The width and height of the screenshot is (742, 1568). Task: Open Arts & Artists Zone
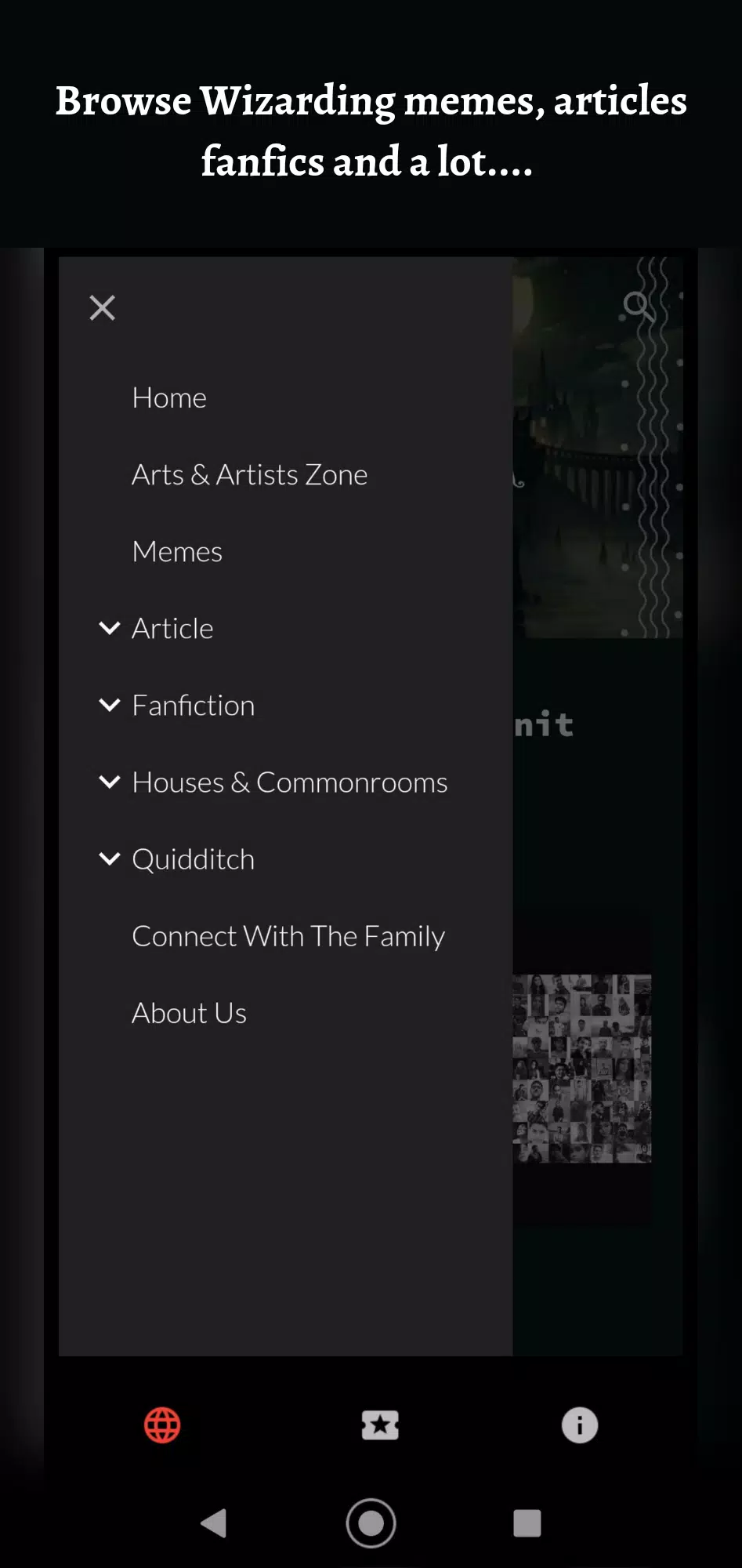tap(249, 475)
